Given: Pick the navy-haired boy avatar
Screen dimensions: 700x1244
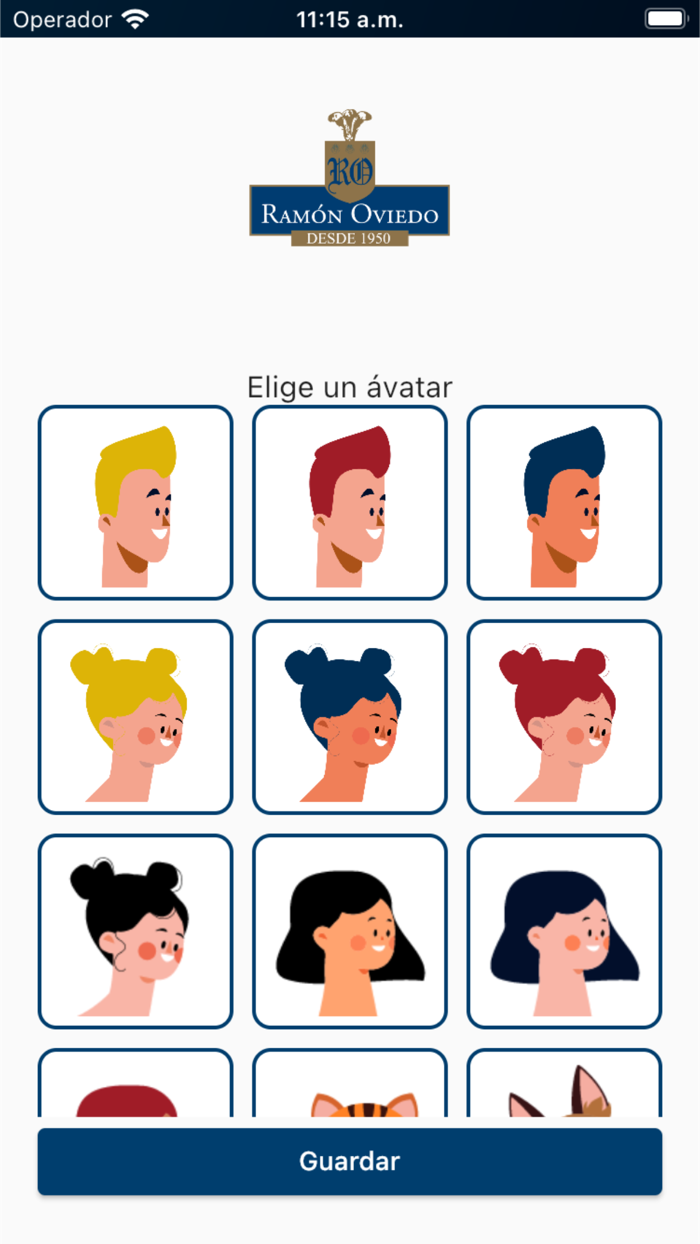Looking at the screenshot, I should [x=564, y=502].
